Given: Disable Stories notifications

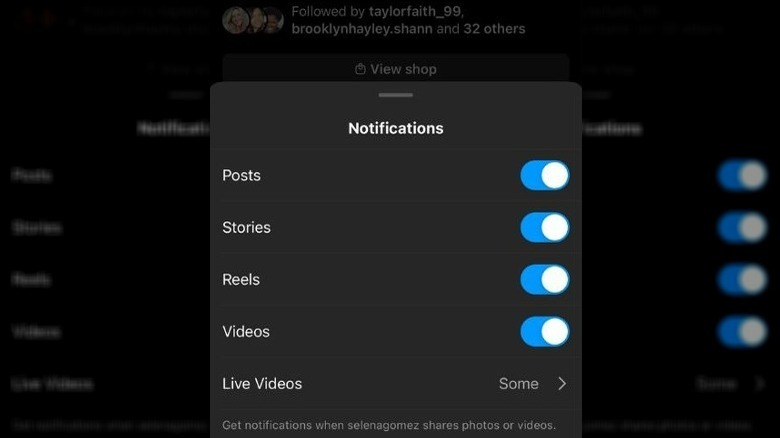Looking at the screenshot, I should [545, 228].
